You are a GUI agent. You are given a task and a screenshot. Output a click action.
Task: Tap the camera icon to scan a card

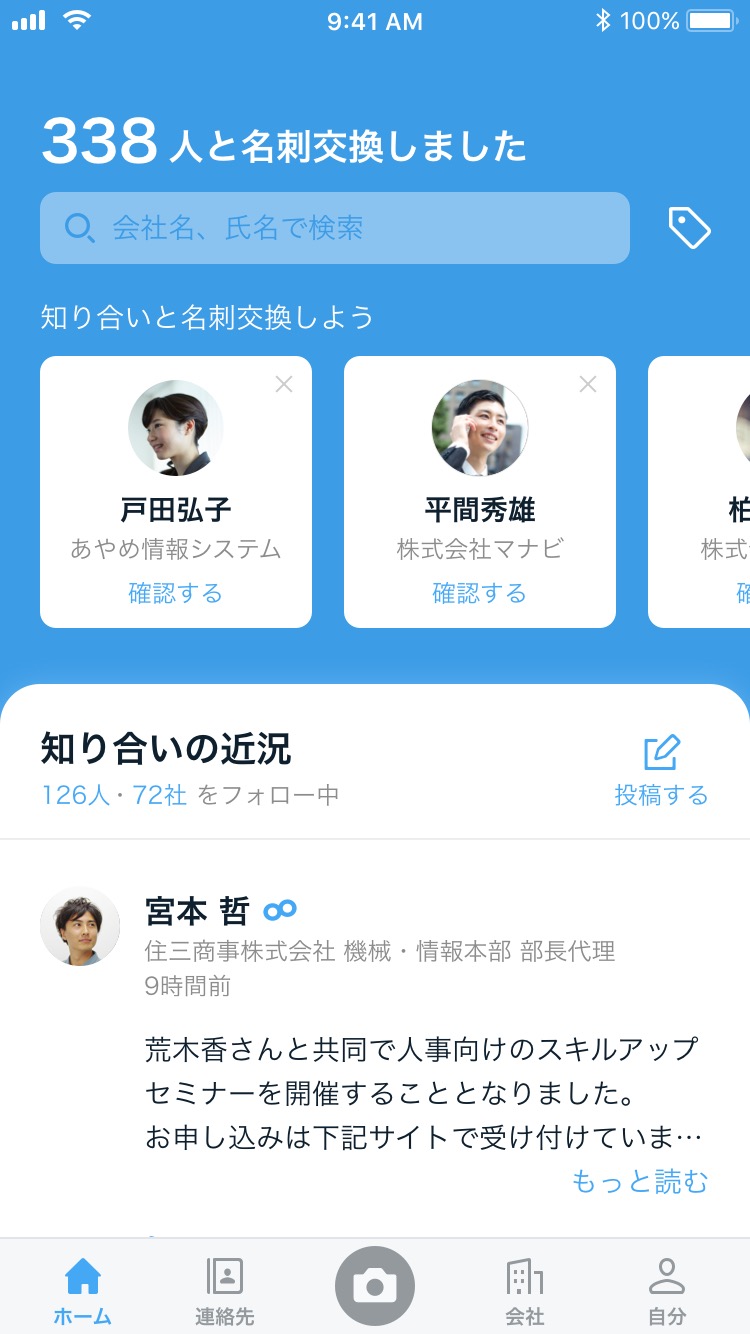374,1285
